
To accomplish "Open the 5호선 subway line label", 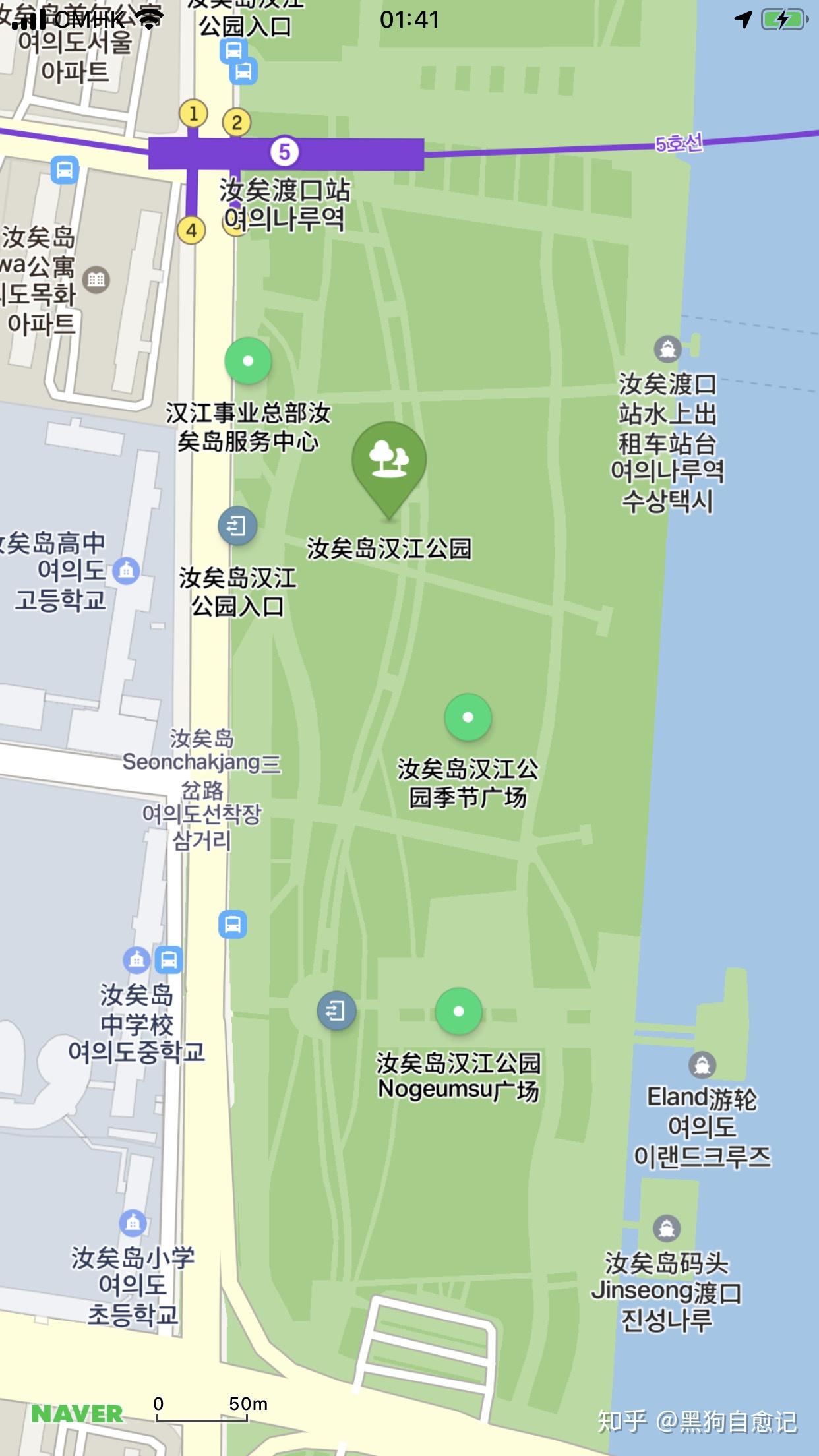I will point(679,142).
